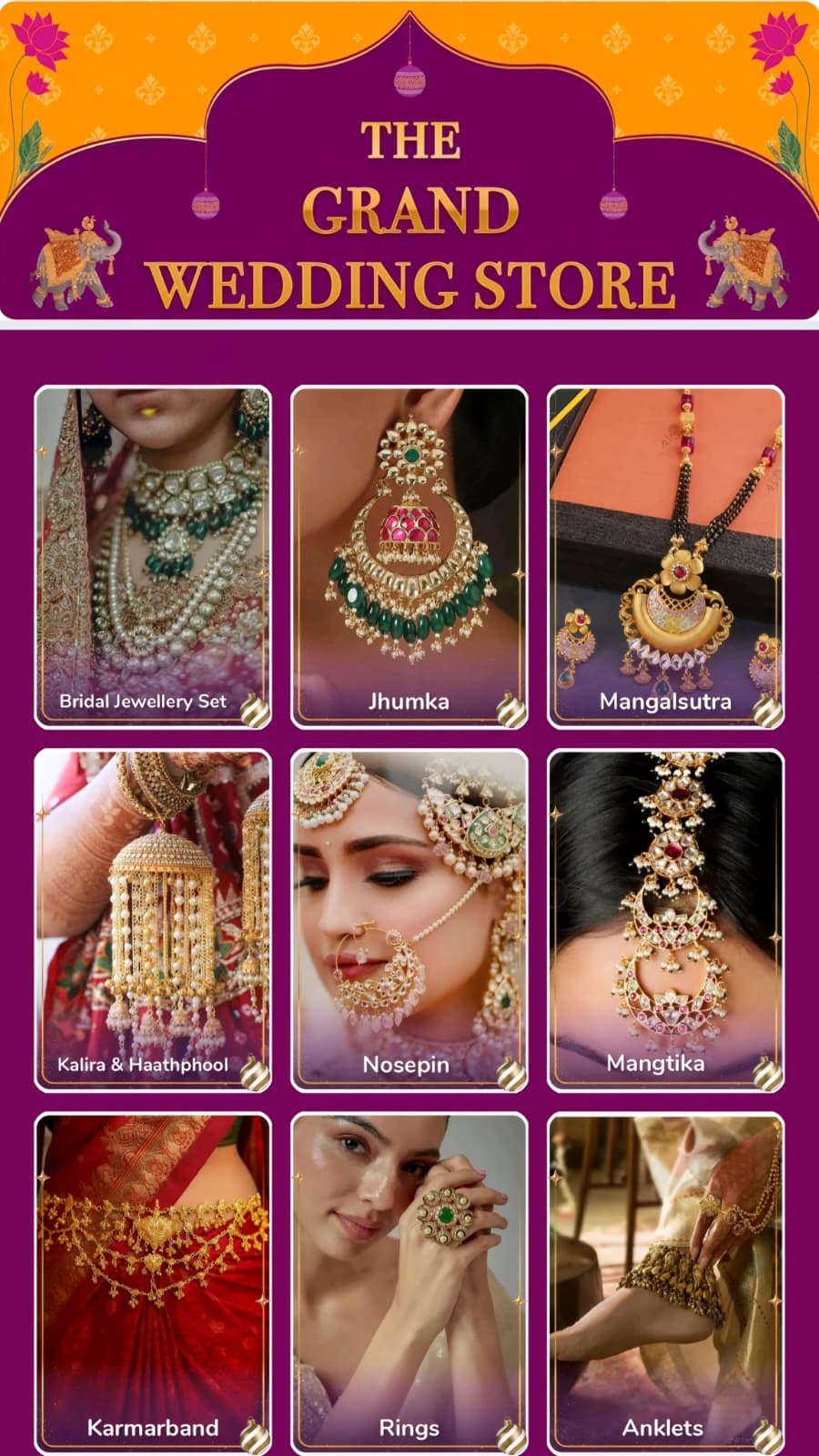View the Kalira & Haathphool collection
Viewport: 819px width, 1456px height.
pos(153,919)
